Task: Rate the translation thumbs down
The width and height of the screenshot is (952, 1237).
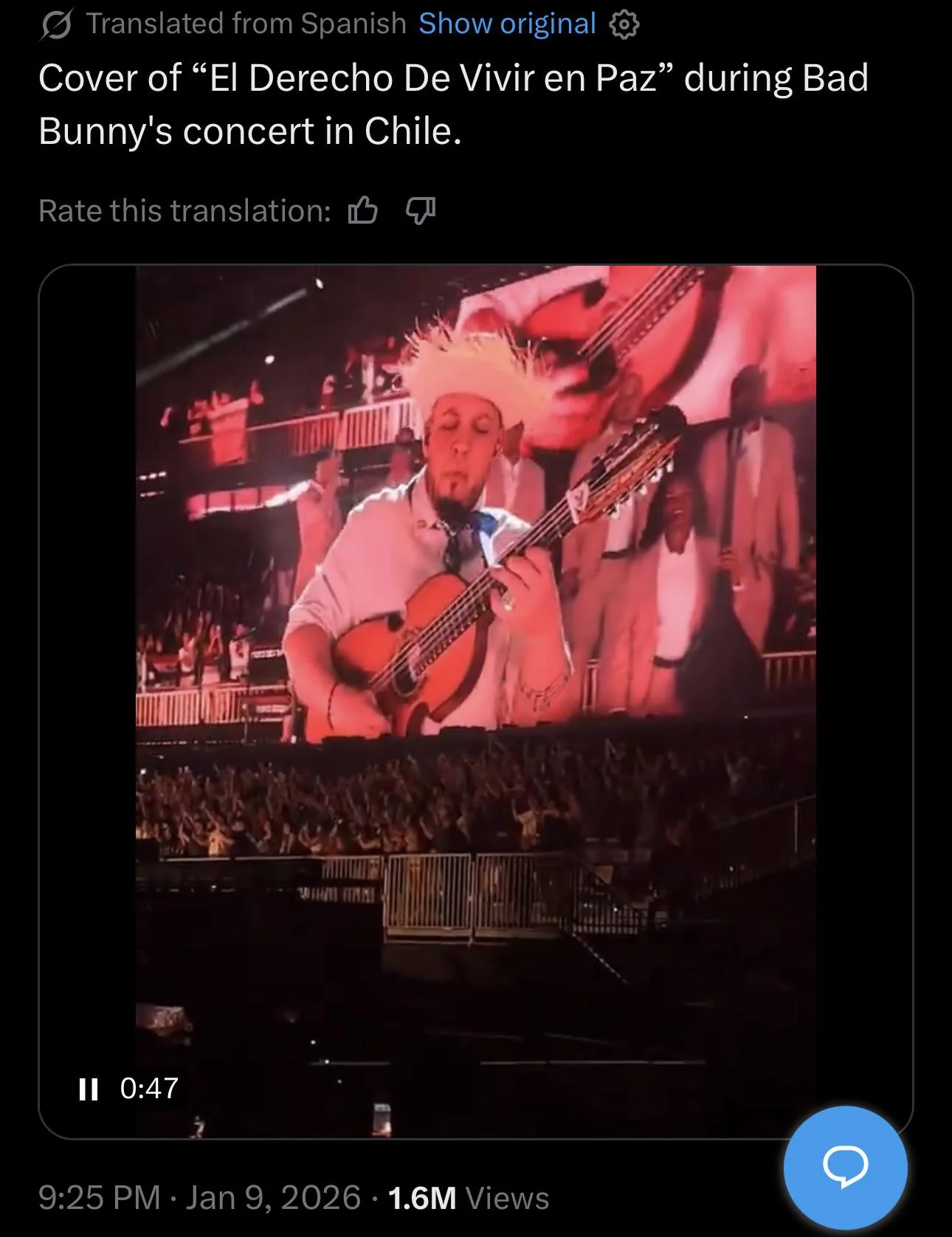Action: [x=421, y=211]
